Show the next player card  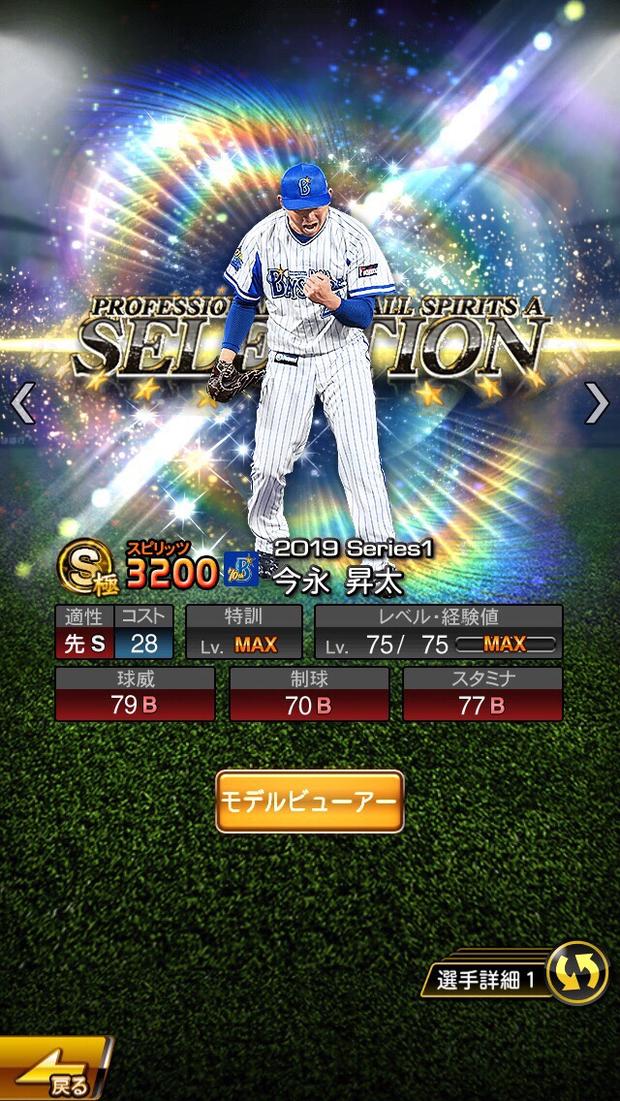pos(596,403)
